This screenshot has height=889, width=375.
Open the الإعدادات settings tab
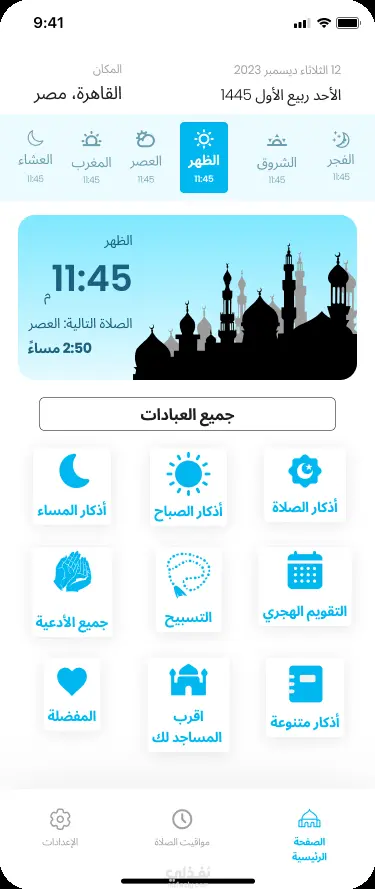click(x=60, y=828)
